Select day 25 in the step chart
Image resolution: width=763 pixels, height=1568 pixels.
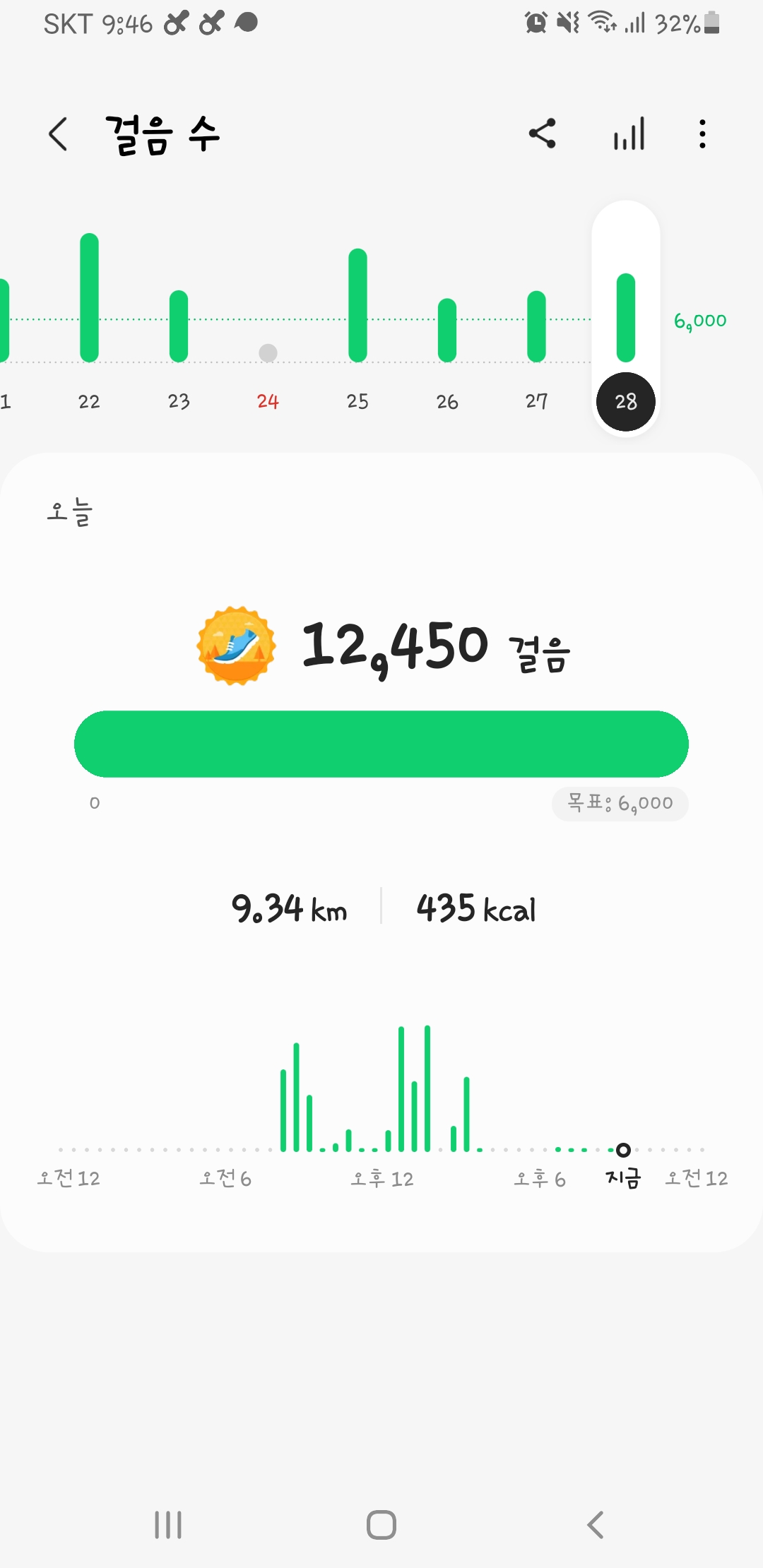(x=357, y=401)
